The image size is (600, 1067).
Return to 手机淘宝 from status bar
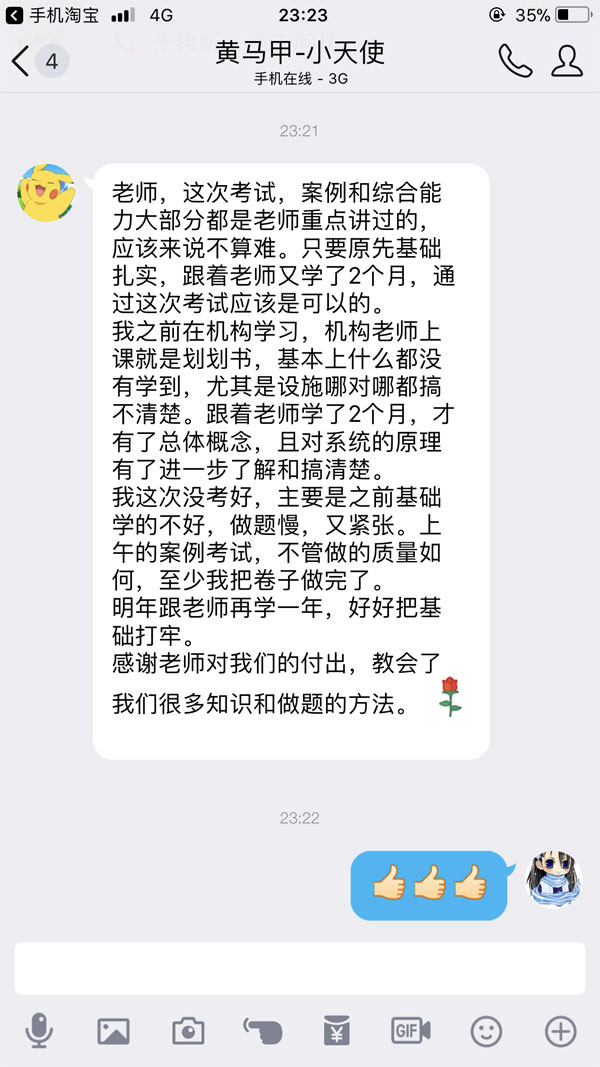click(55, 15)
